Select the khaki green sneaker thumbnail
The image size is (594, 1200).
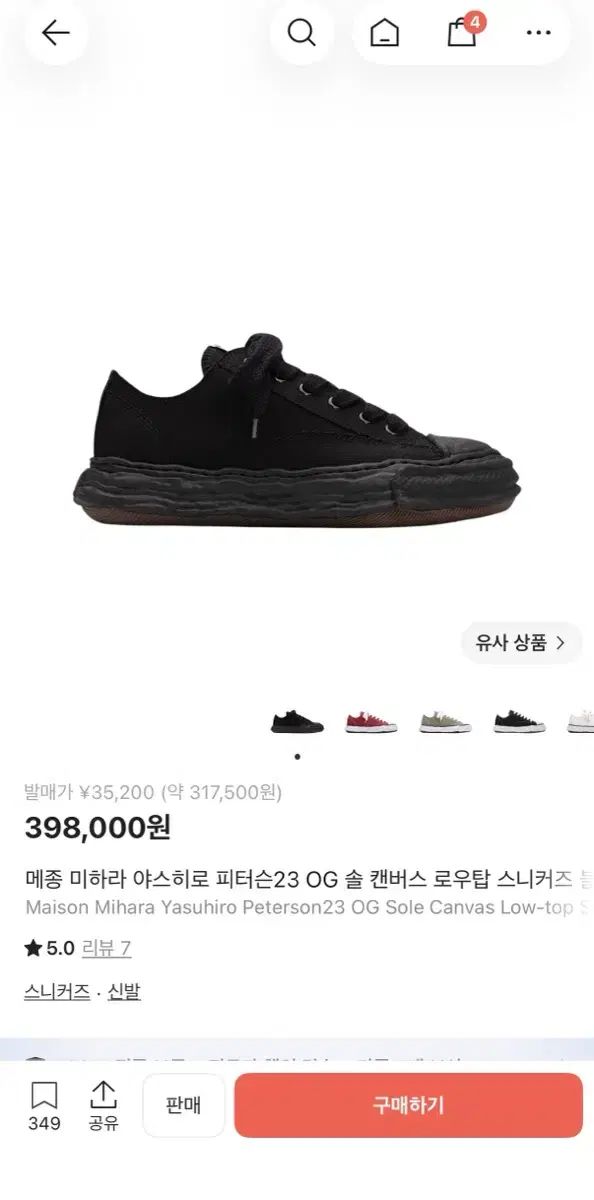click(445, 721)
